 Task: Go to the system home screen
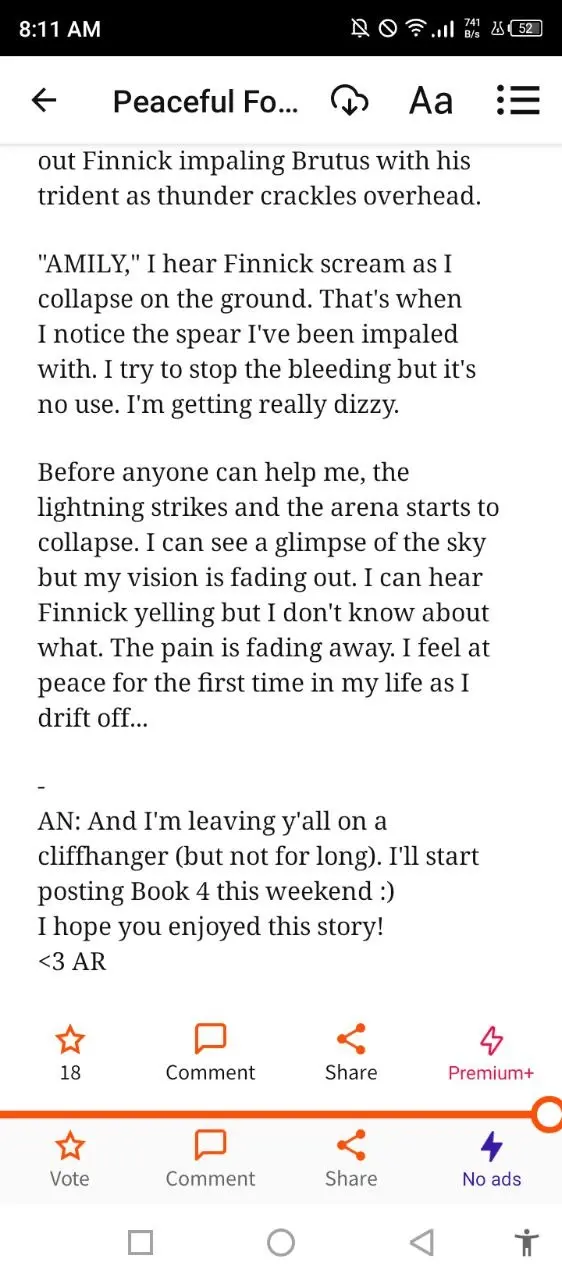[x=281, y=1242]
